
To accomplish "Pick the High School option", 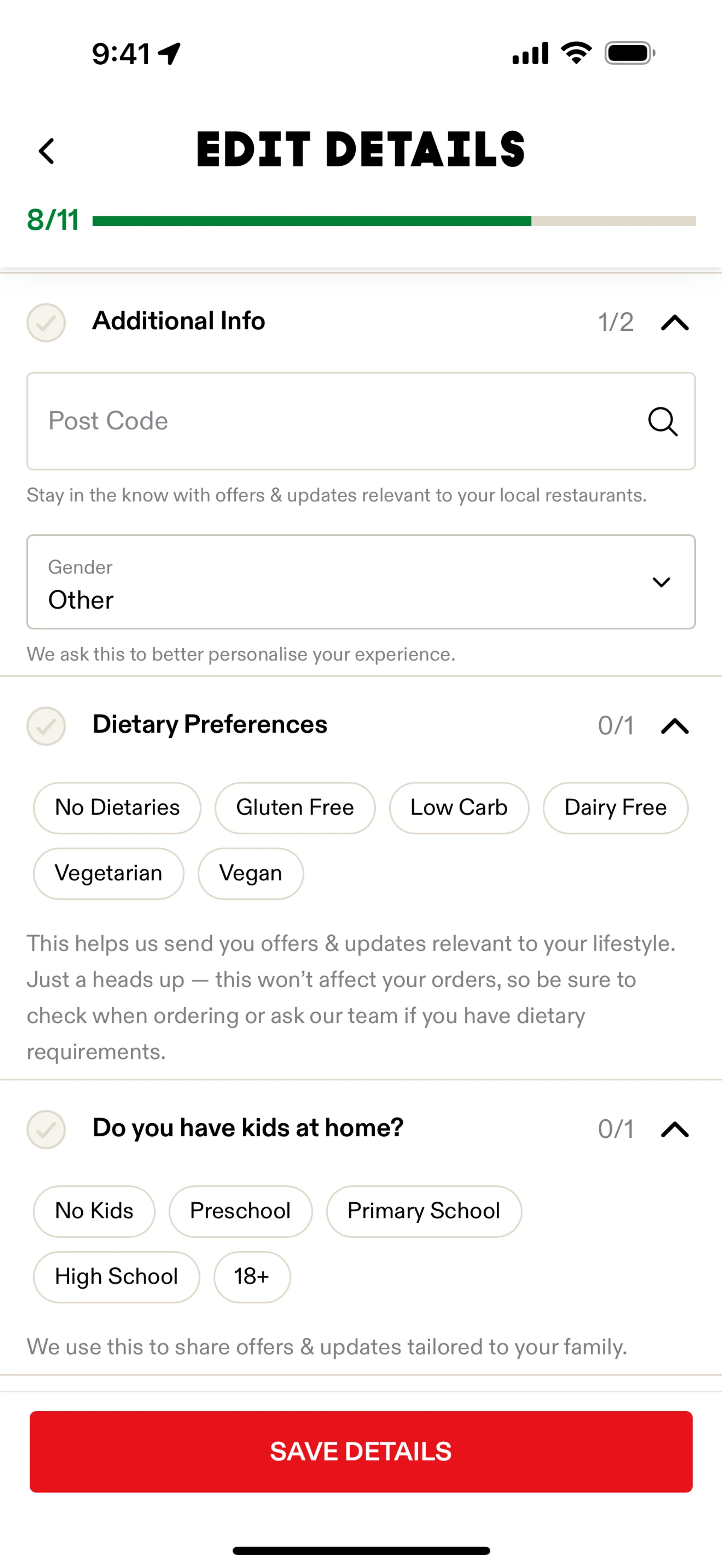I will [116, 1276].
